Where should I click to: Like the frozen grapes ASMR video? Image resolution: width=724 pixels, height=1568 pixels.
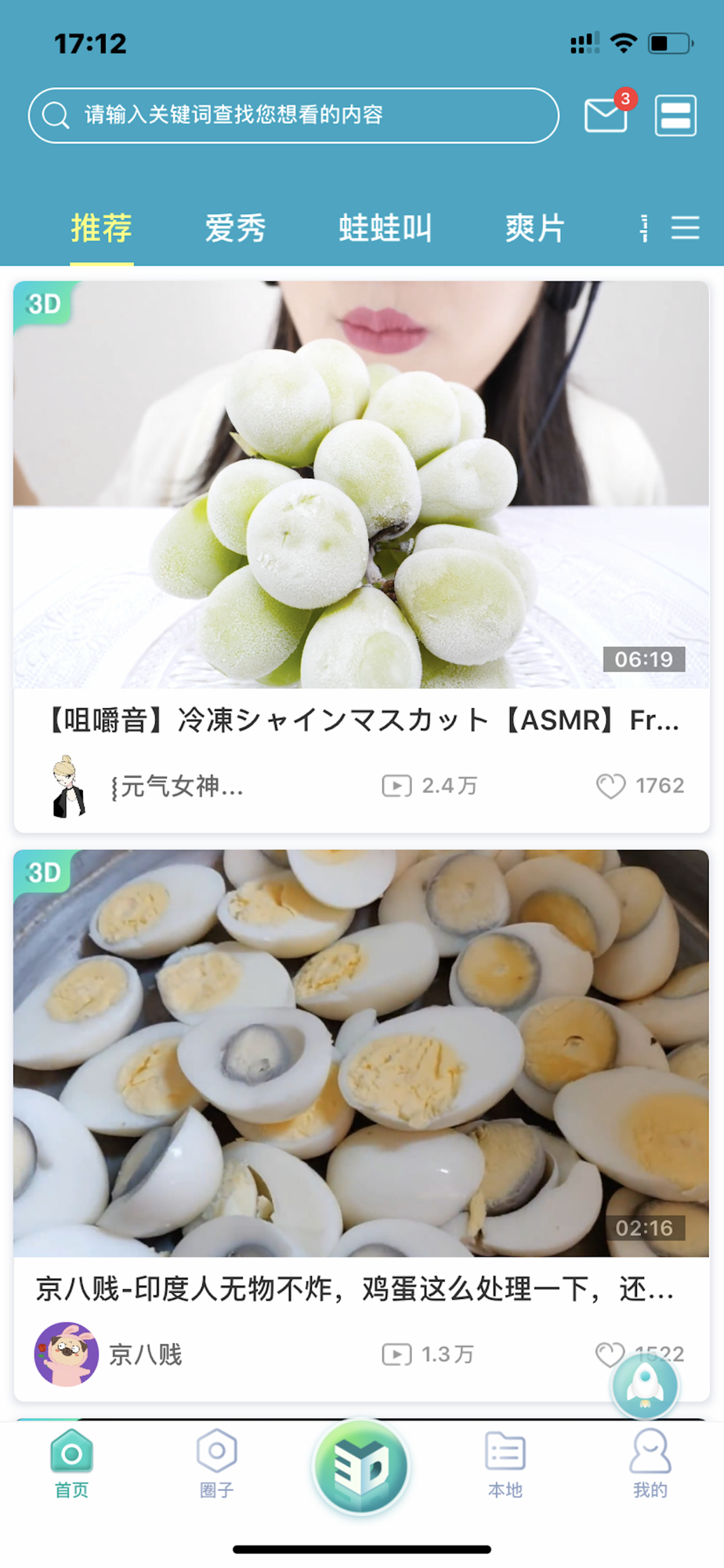[611, 786]
